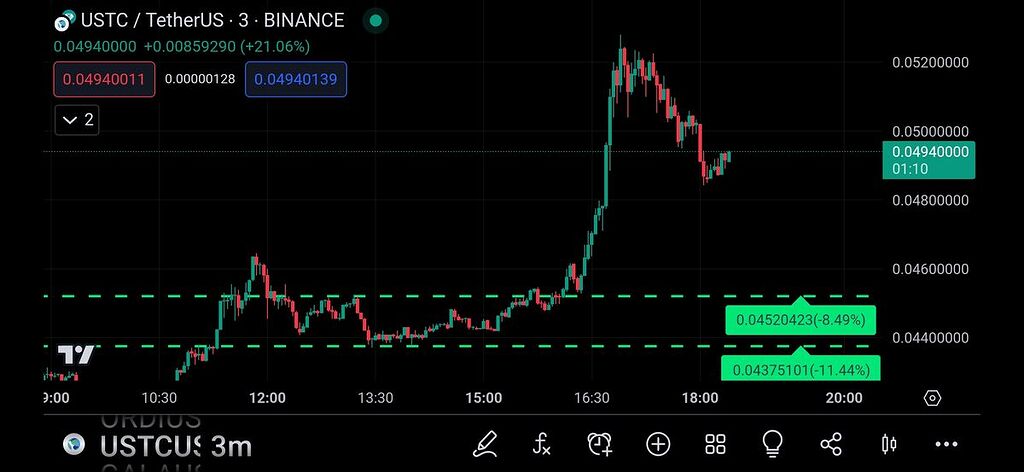Add a price alert with the clock icon

point(600,444)
